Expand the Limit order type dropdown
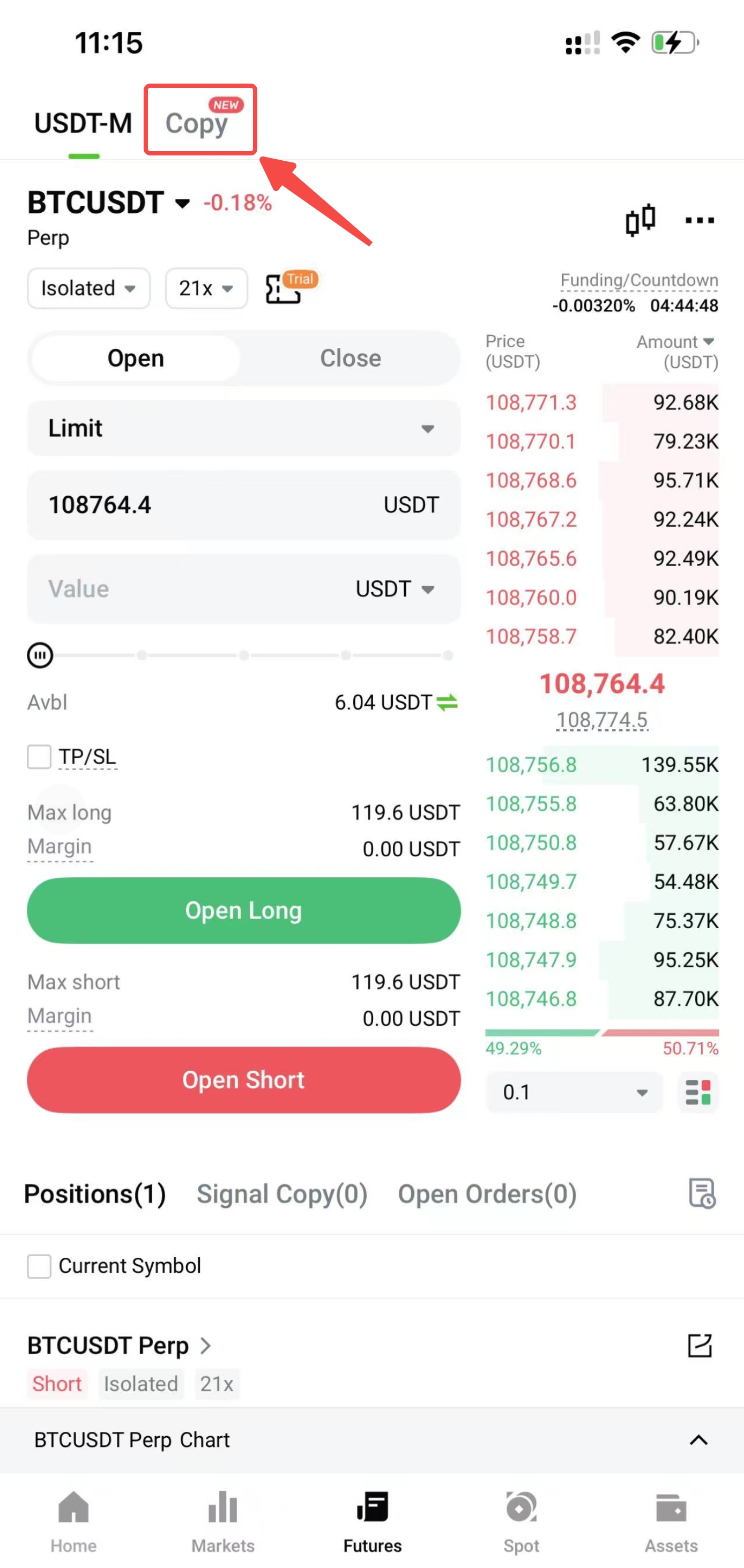 [x=243, y=429]
